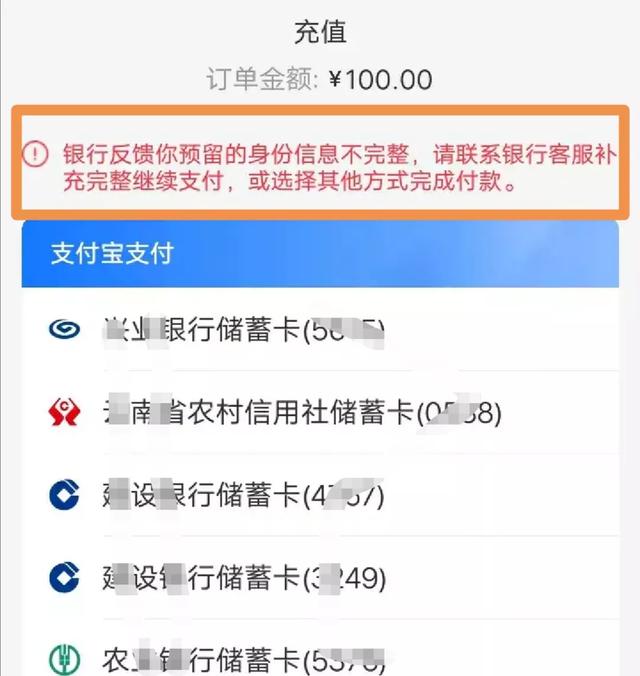Choose the 农村信用社储蓄卡 for payment
This screenshot has width=640, height=676.
coord(300,411)
